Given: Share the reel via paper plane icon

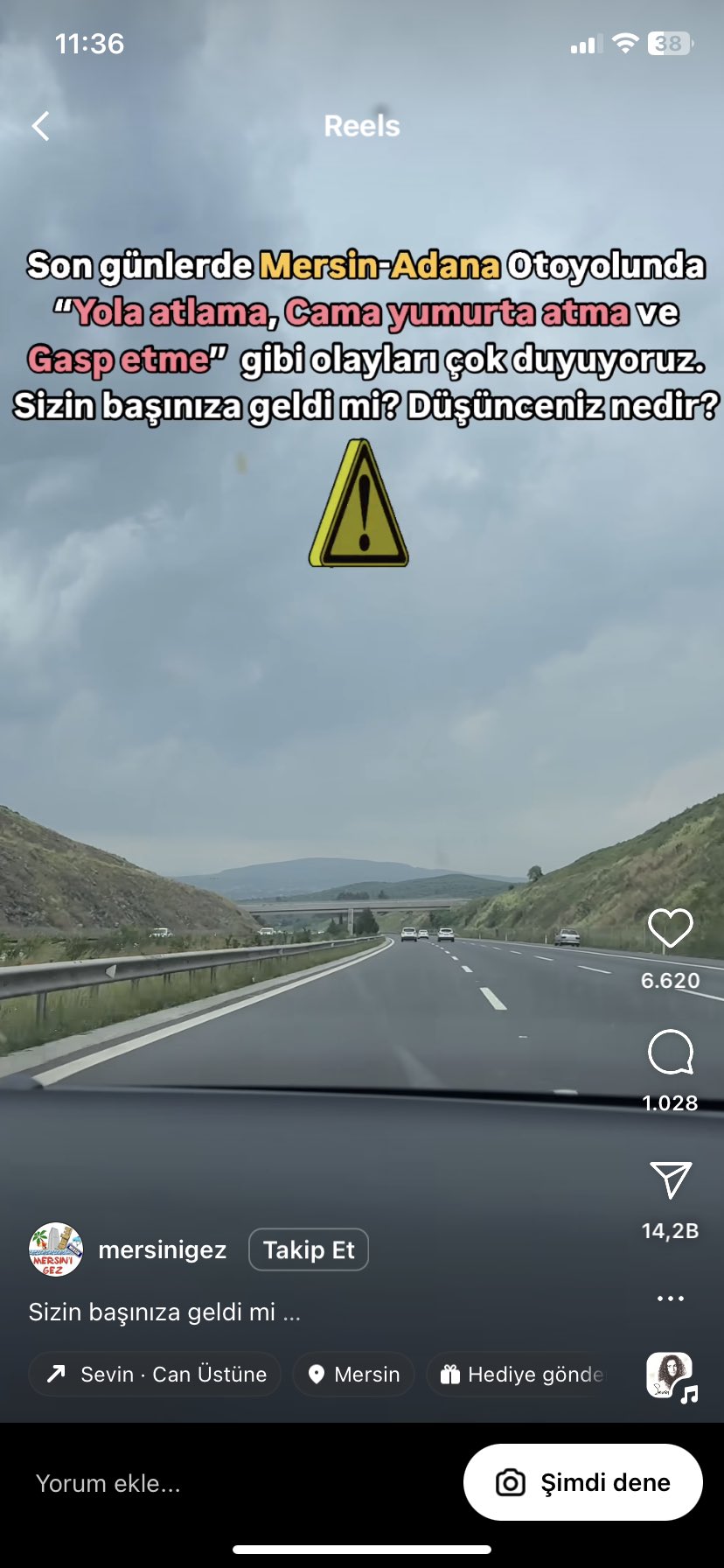Looking at the screenshot, I should (x=670, y=1179).
